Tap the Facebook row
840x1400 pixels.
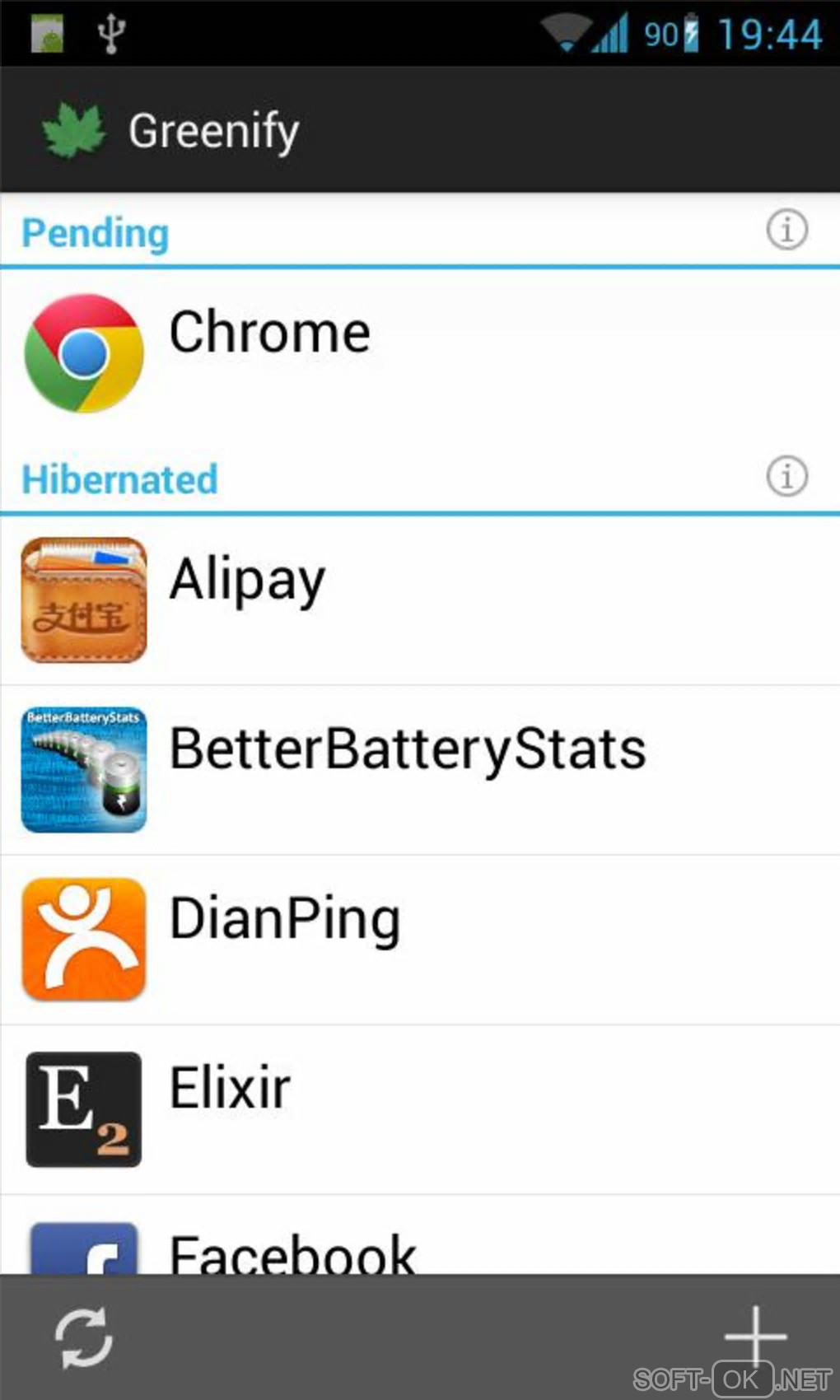(420, 1244)
